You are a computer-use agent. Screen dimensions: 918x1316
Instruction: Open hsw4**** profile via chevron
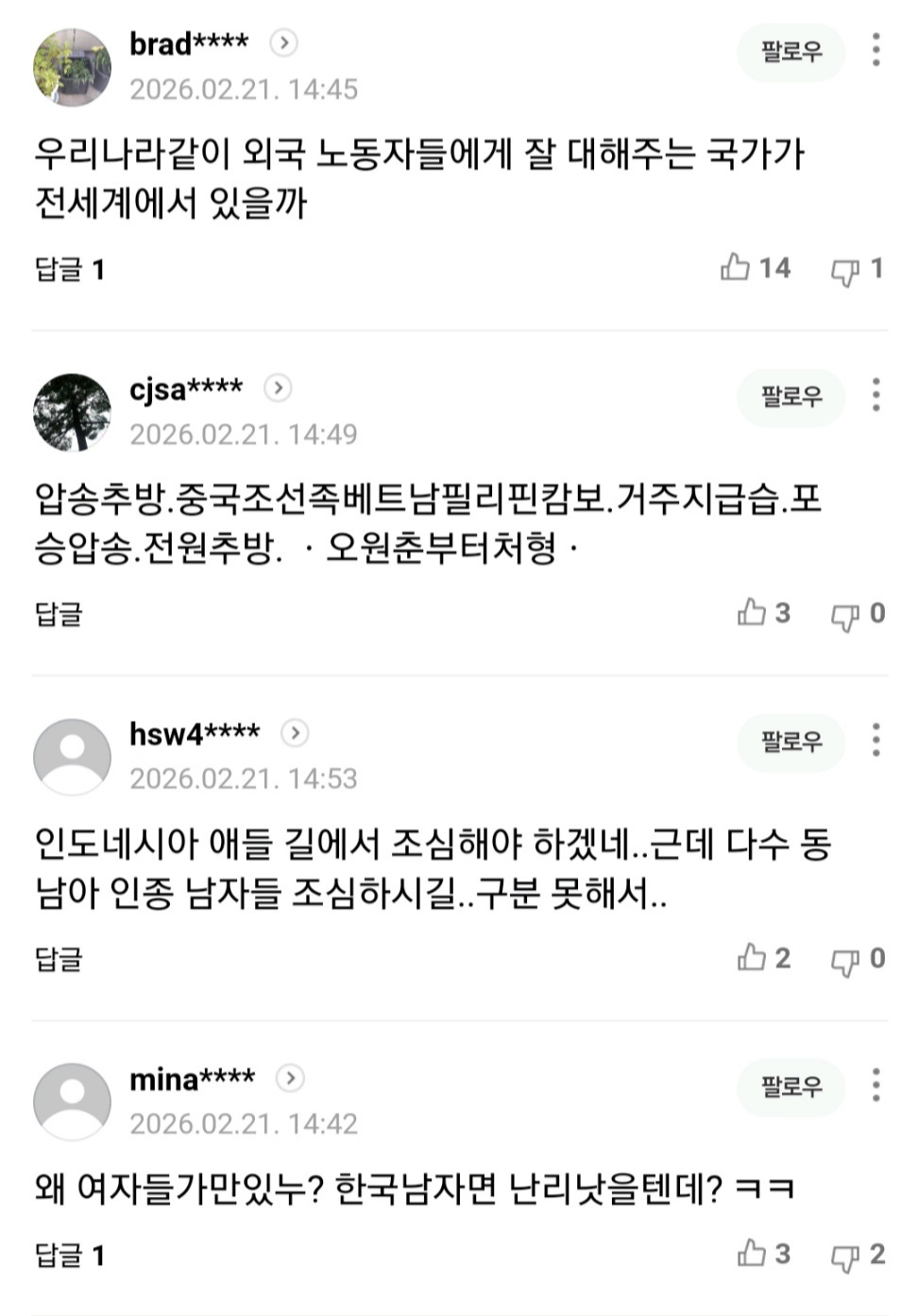295,733
